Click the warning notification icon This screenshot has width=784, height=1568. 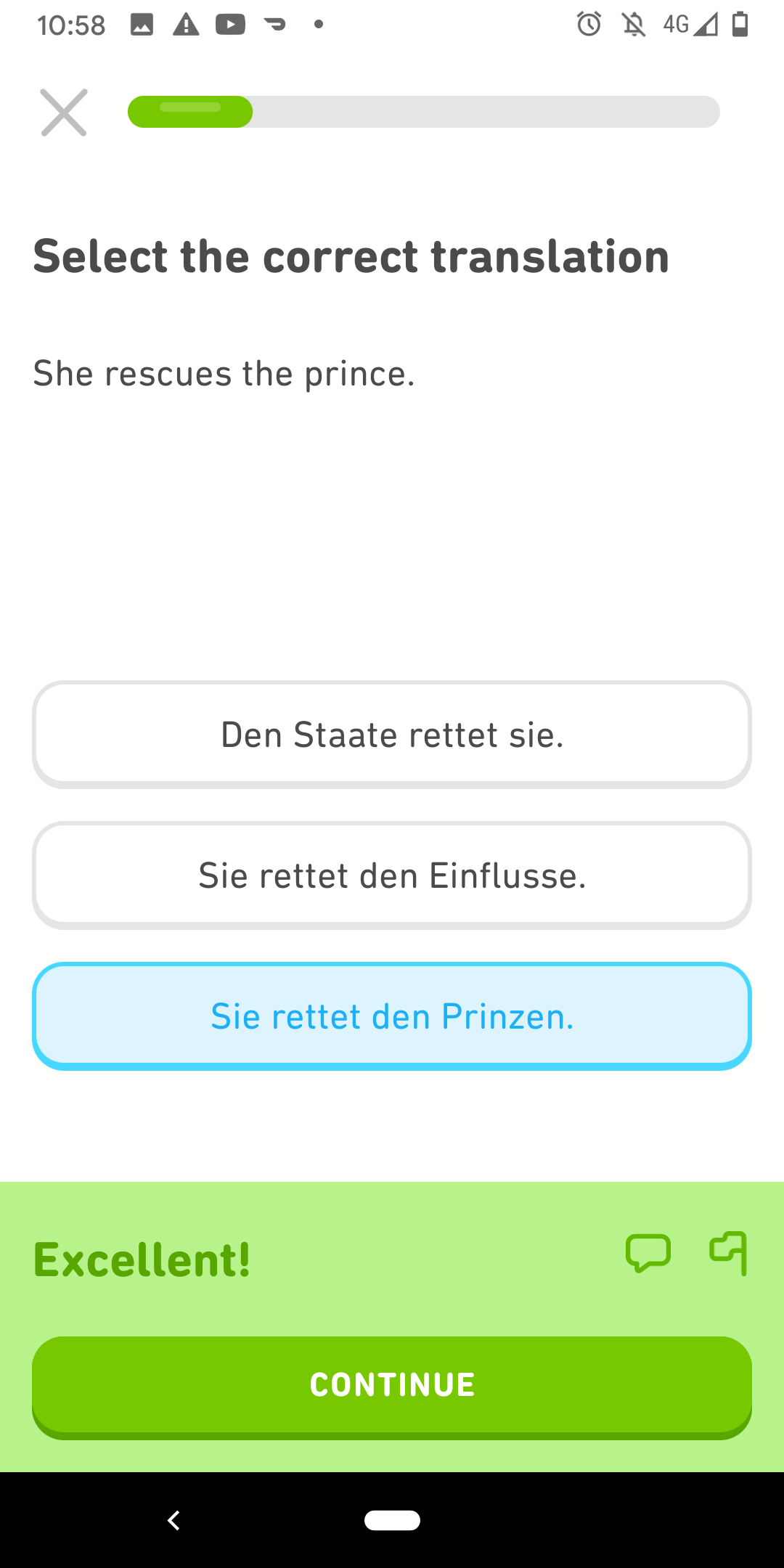[x=187, y=24]
